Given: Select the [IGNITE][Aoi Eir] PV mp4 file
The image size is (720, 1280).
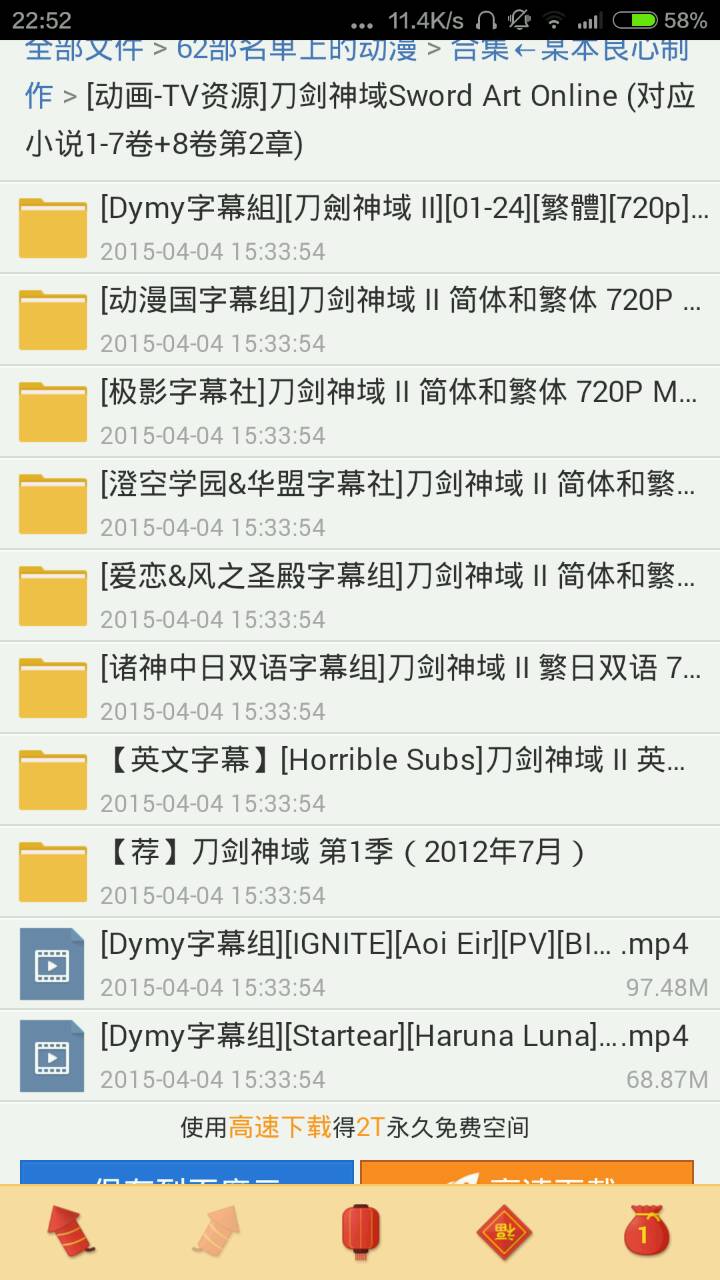Looking at the screenshot, I should [400, 963].
